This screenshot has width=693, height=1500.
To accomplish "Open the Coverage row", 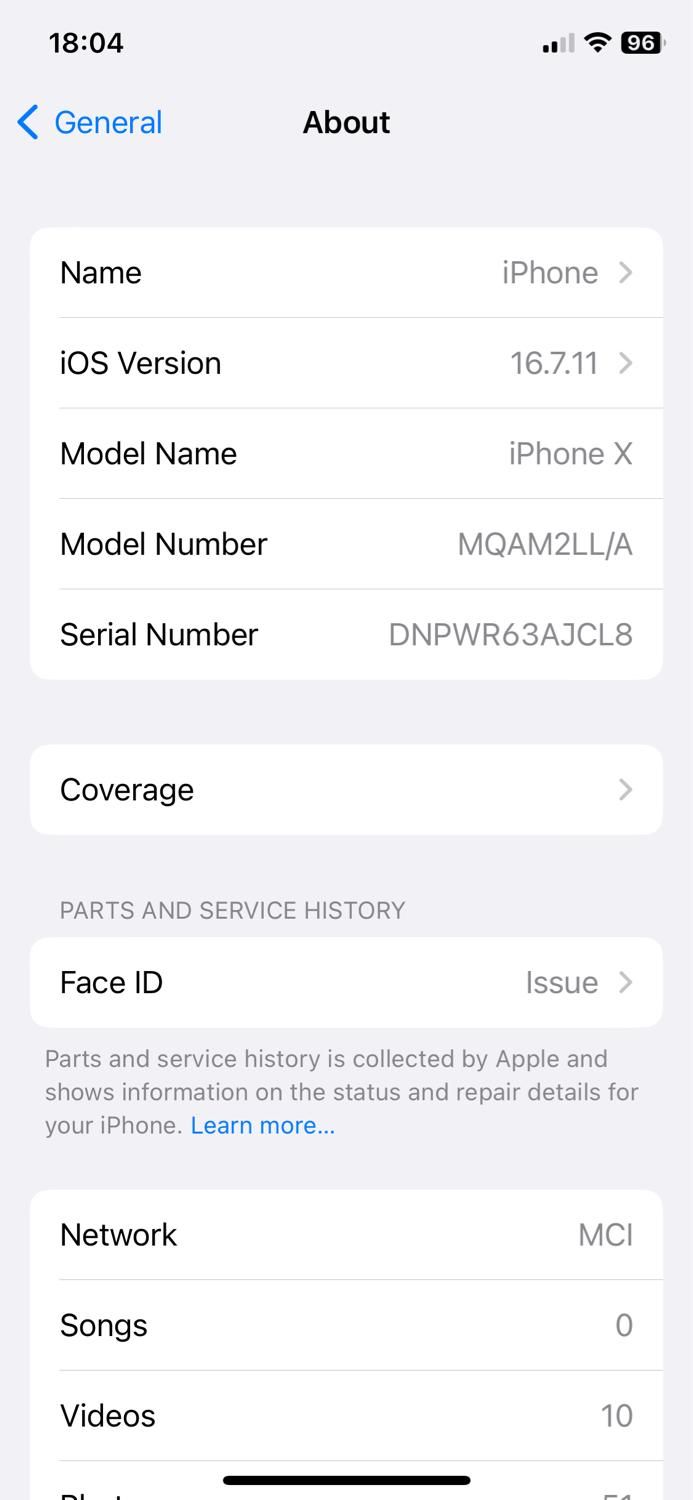I will [x=346, y=789].
